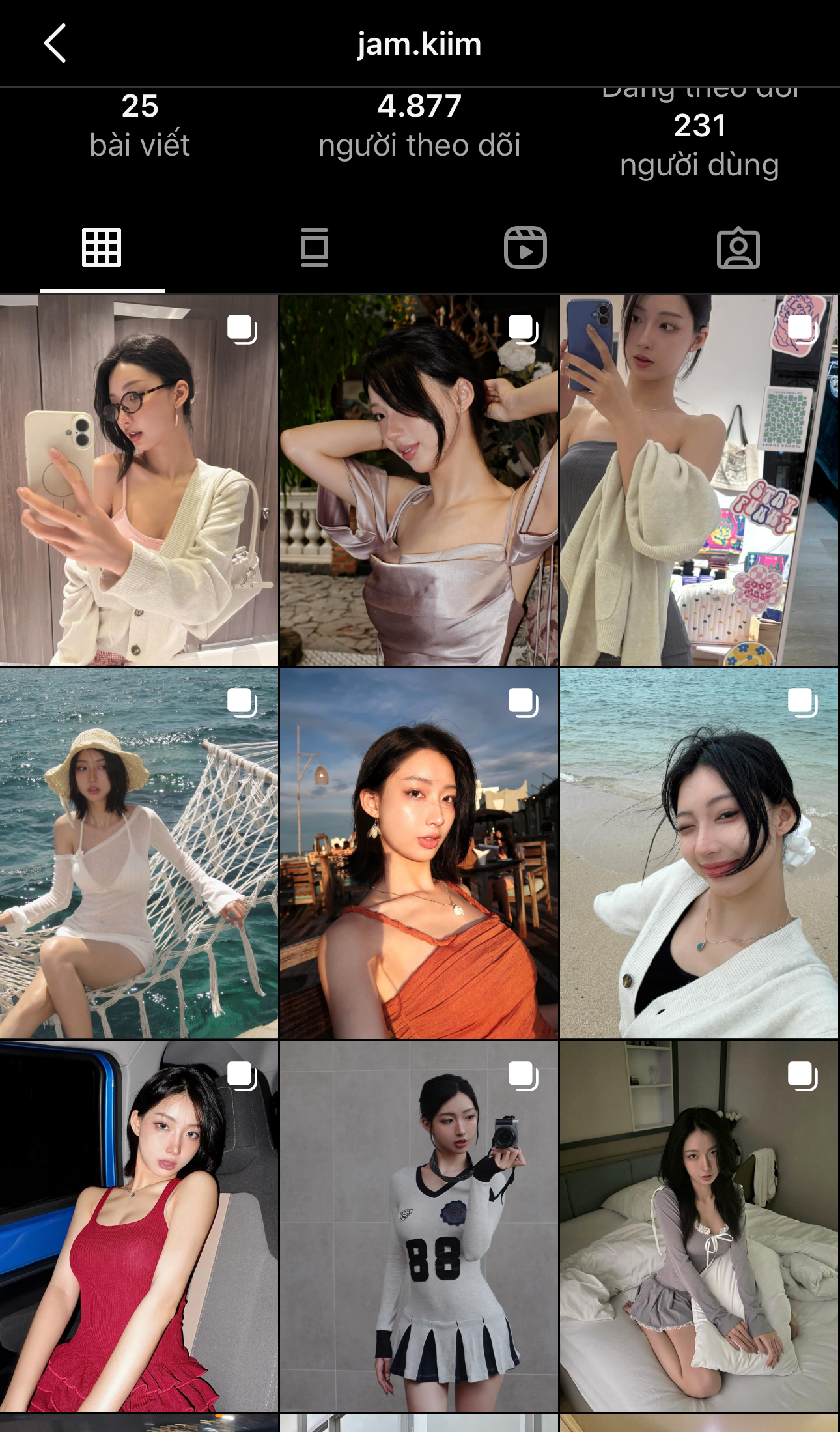840x1432 pixels.
Task: Switch to the posts grid tab
Action: tap(102, 248)
